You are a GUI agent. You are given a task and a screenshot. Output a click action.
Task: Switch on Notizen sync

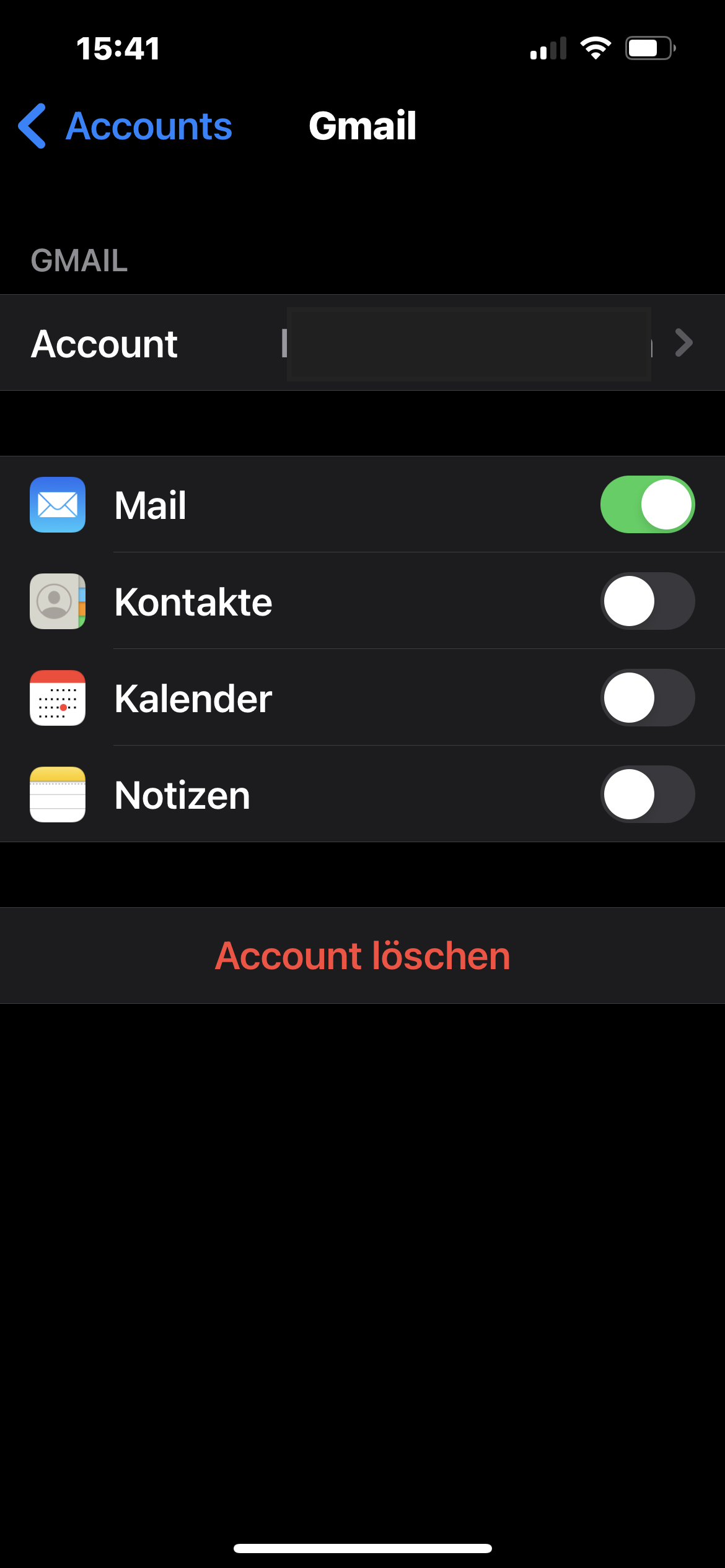tap(647, 795)
